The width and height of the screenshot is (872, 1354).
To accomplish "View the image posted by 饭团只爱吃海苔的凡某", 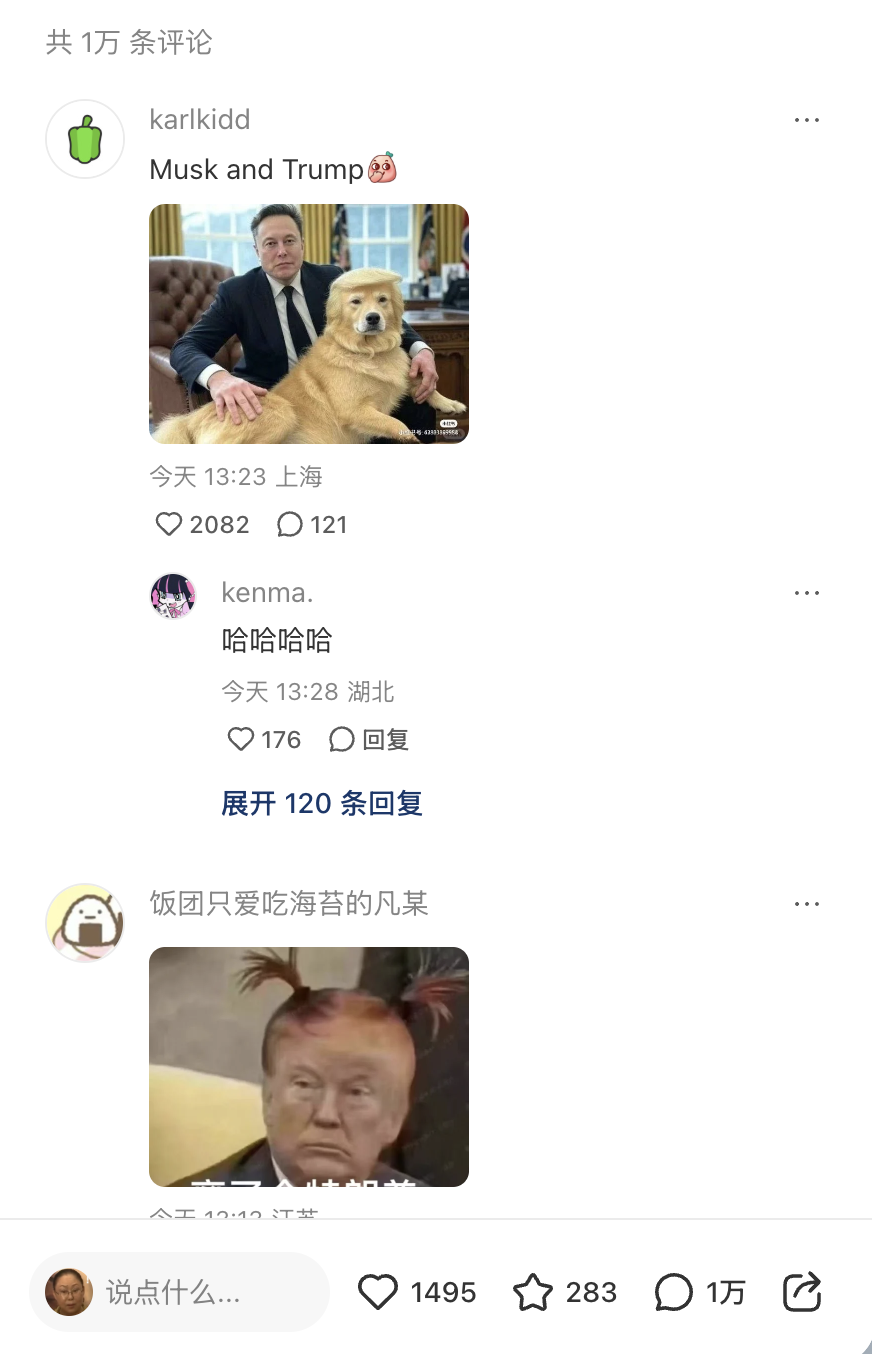I will pos(308,1066).
